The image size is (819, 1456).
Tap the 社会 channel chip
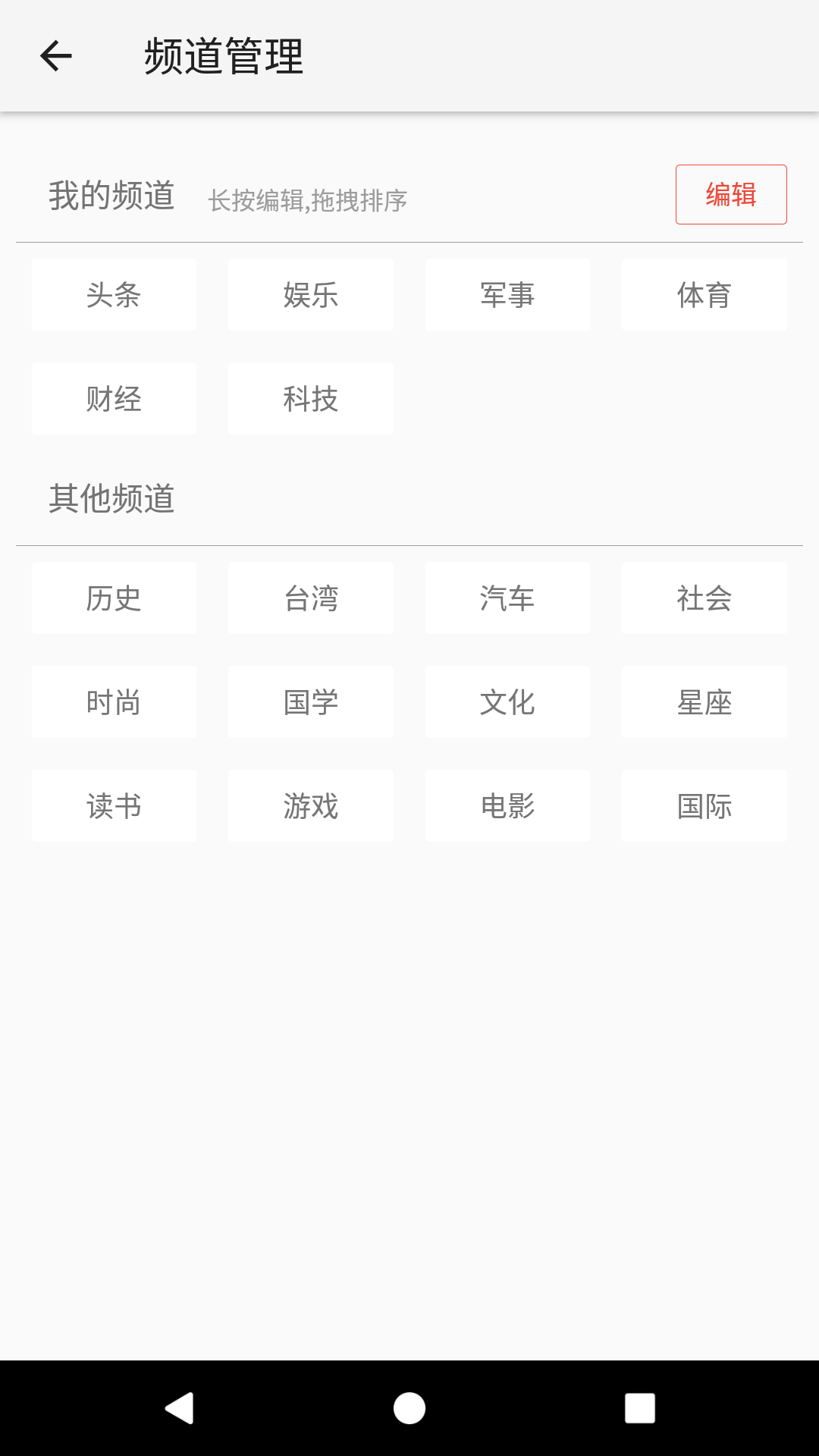tap(704, 598)
